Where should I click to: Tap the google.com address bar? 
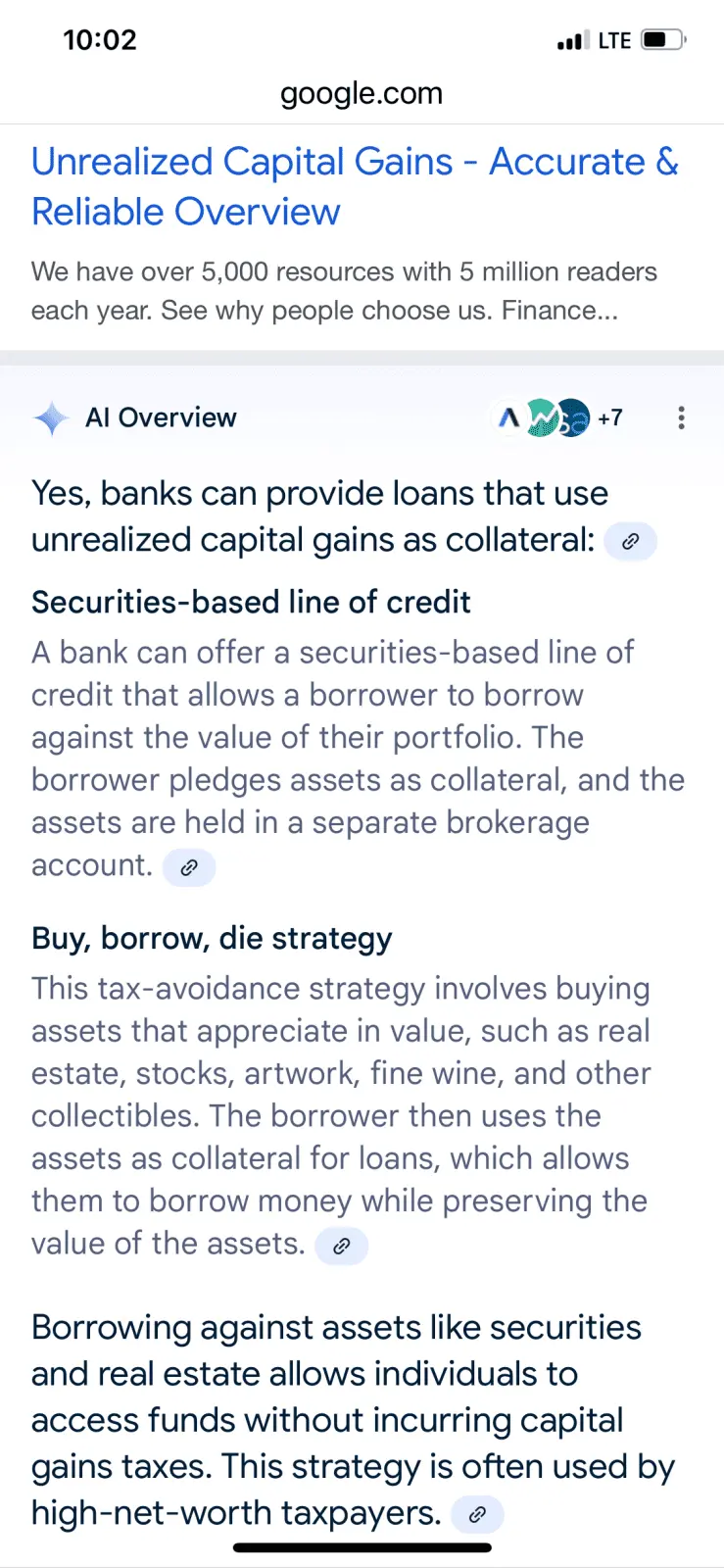(x=362, y=93)
